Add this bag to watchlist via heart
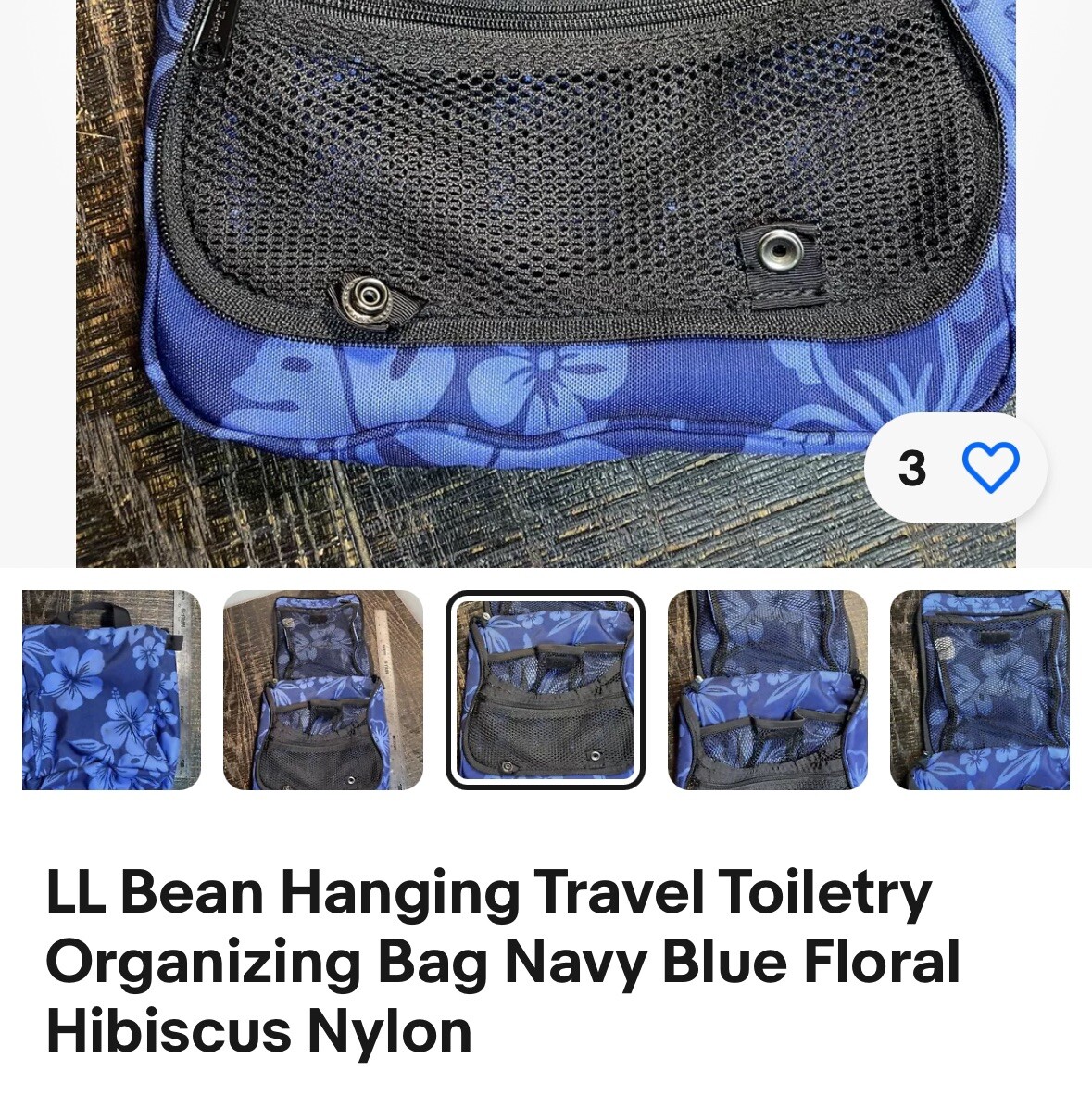 point(990,468)
